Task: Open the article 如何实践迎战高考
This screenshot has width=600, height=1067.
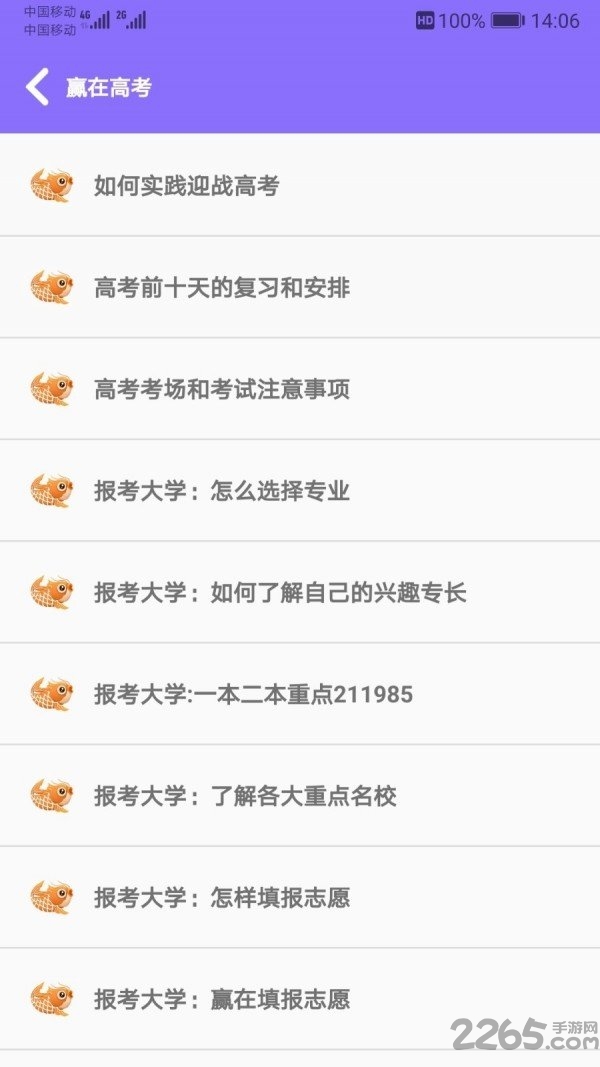Action: coord(300,185)
